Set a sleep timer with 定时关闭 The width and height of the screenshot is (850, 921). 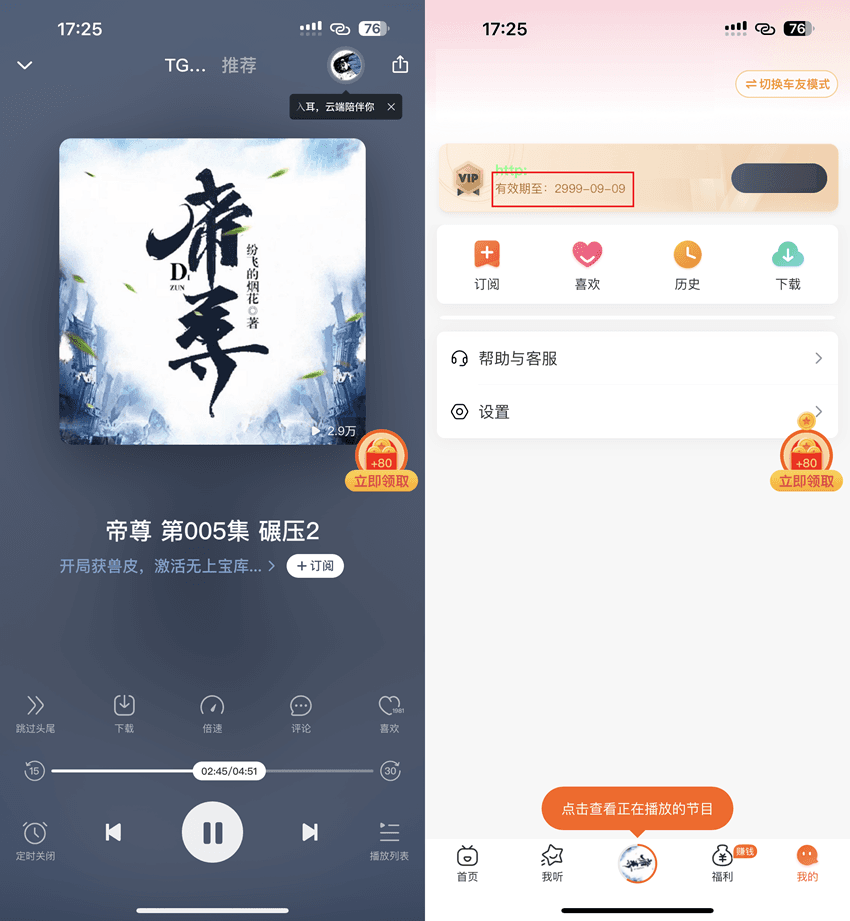tap(35, 840)
